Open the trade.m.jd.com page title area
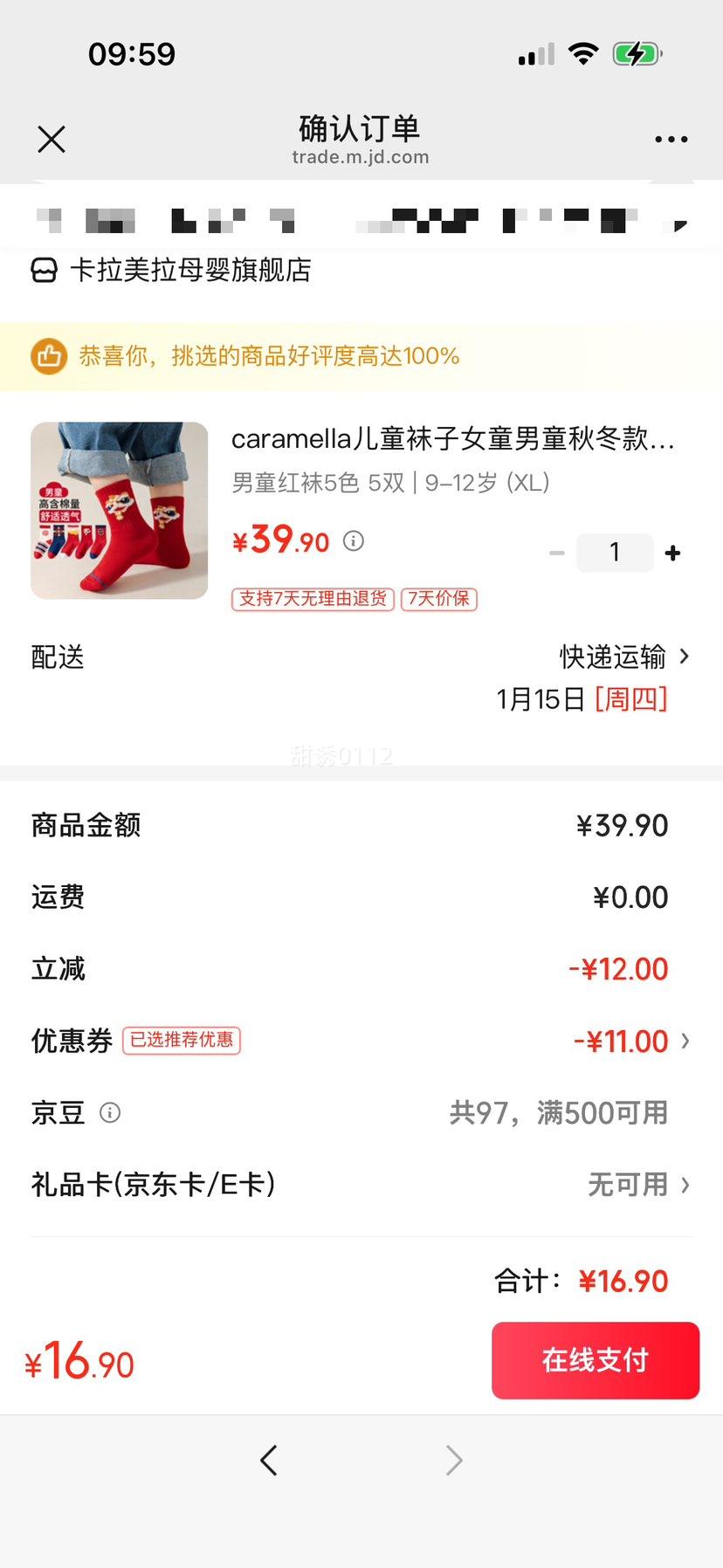This screenshot has width=723, height=1568. point(361,157)
